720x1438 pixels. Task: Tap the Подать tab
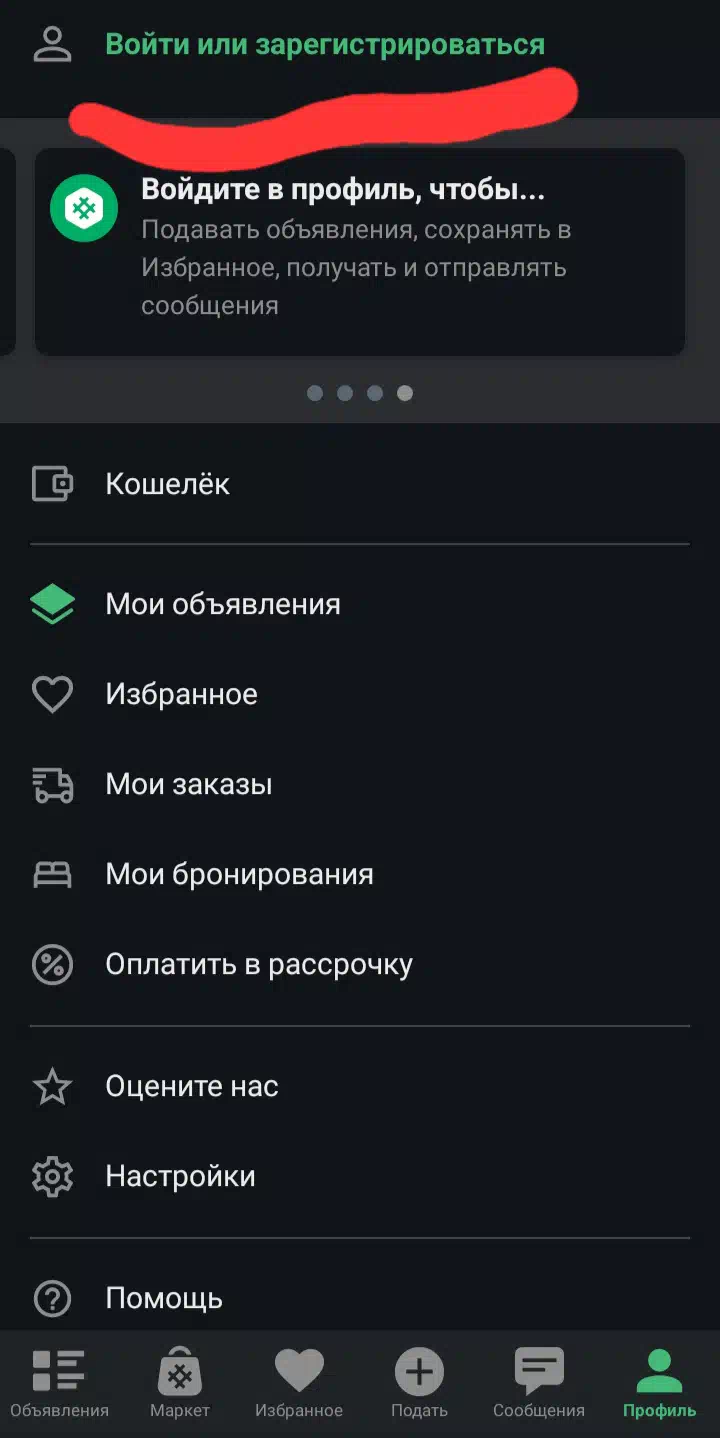tap(419, 1384)
